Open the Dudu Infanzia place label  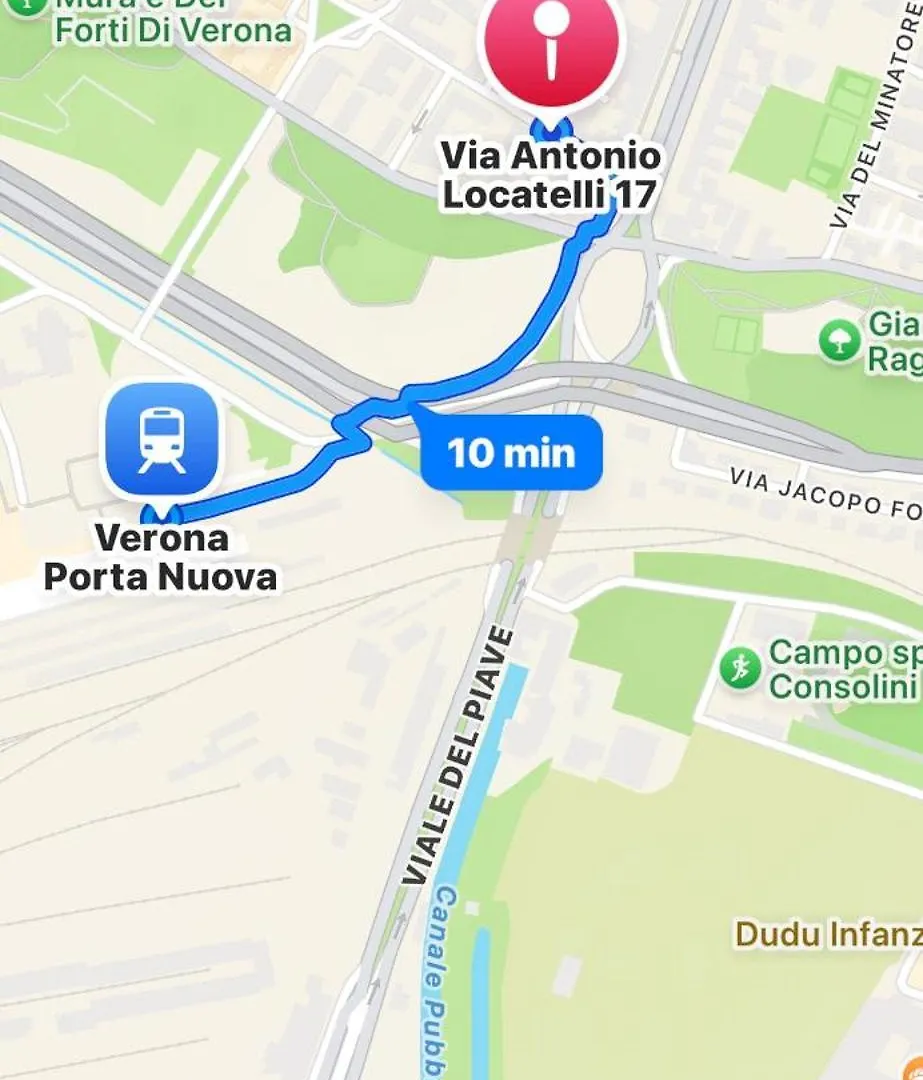(x=828, y=935)
